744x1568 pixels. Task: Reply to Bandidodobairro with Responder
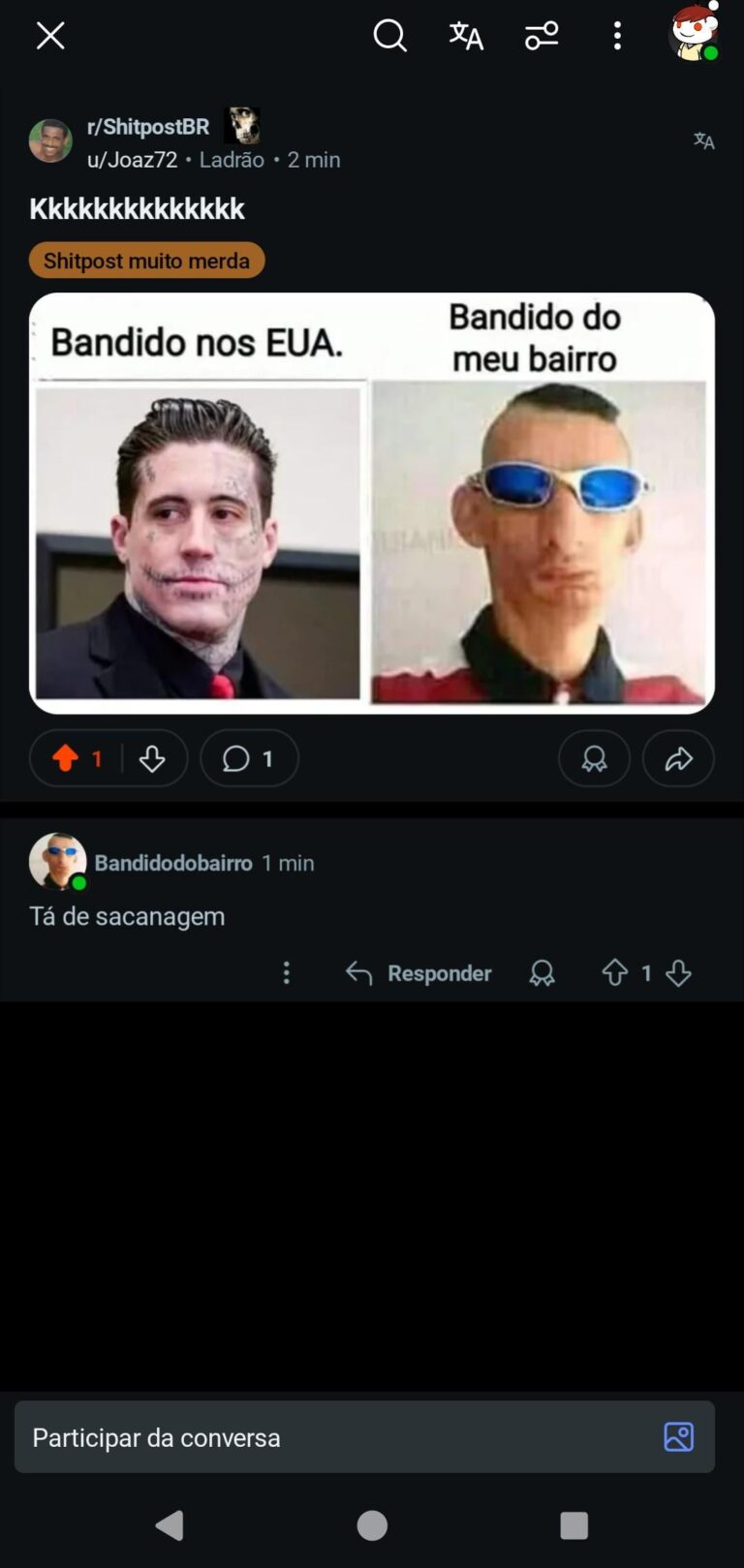(419, 973)
